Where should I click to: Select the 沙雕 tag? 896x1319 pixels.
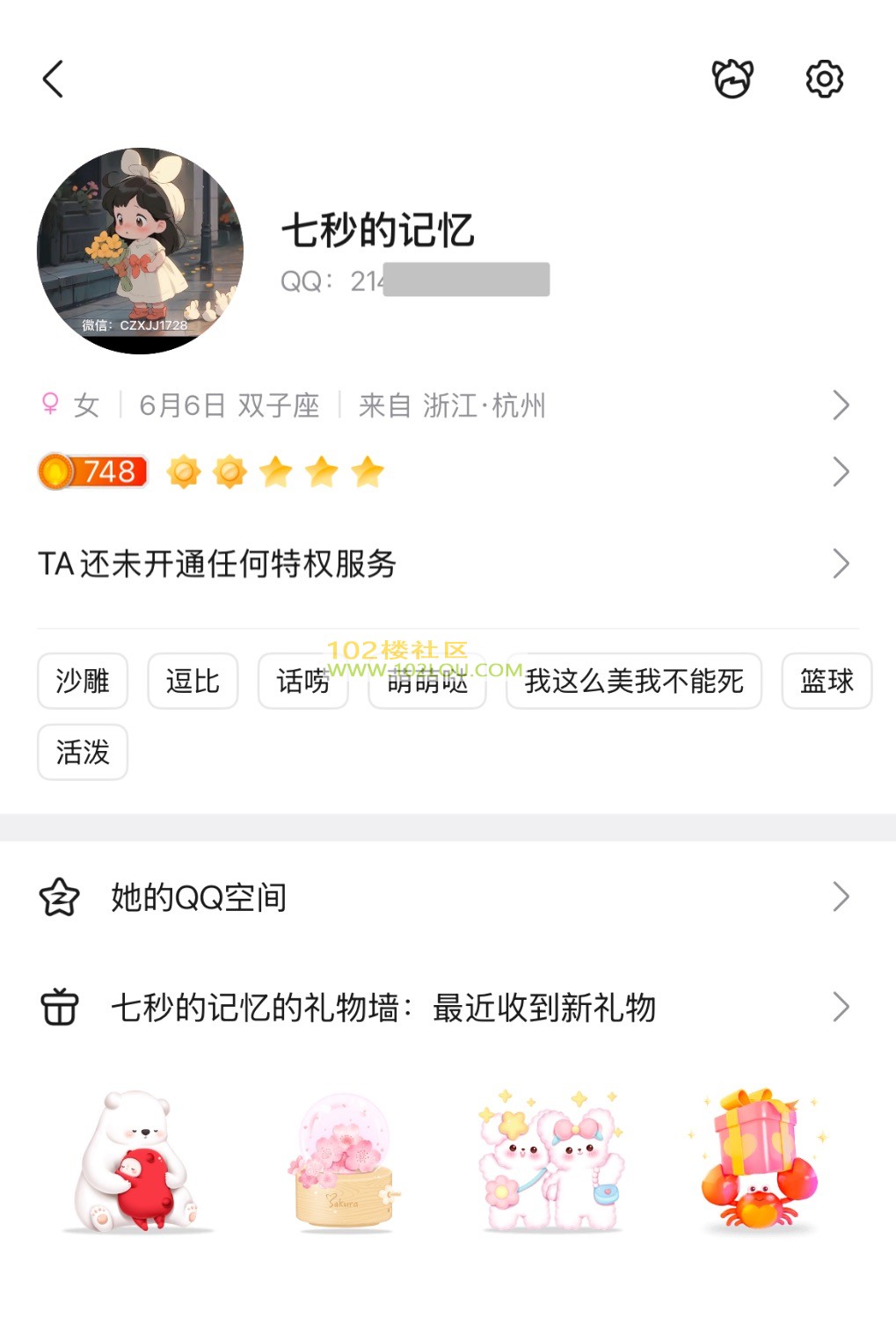click(83, 681)
